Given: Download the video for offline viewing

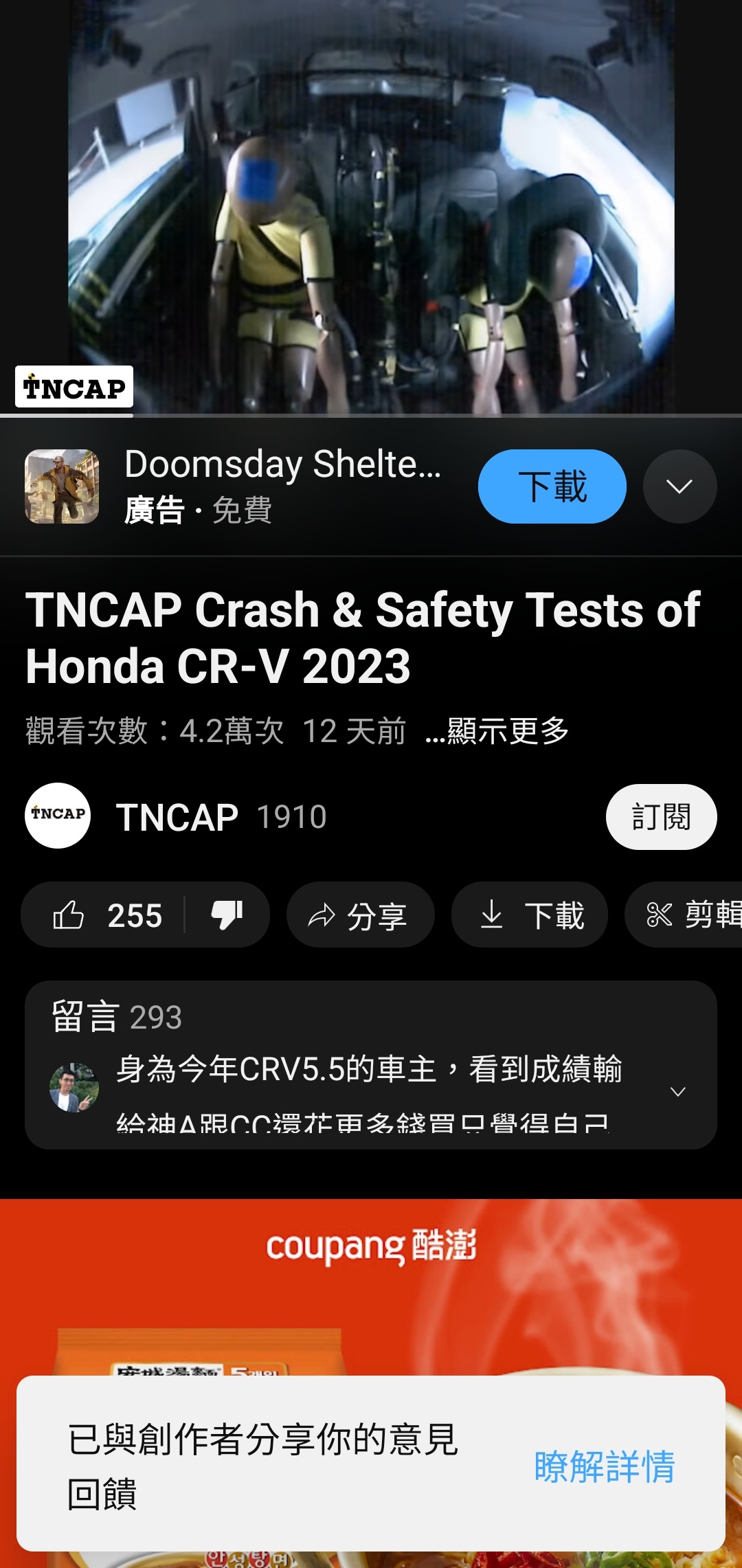Looking at the screenshot, I should (x=530, y=915).
